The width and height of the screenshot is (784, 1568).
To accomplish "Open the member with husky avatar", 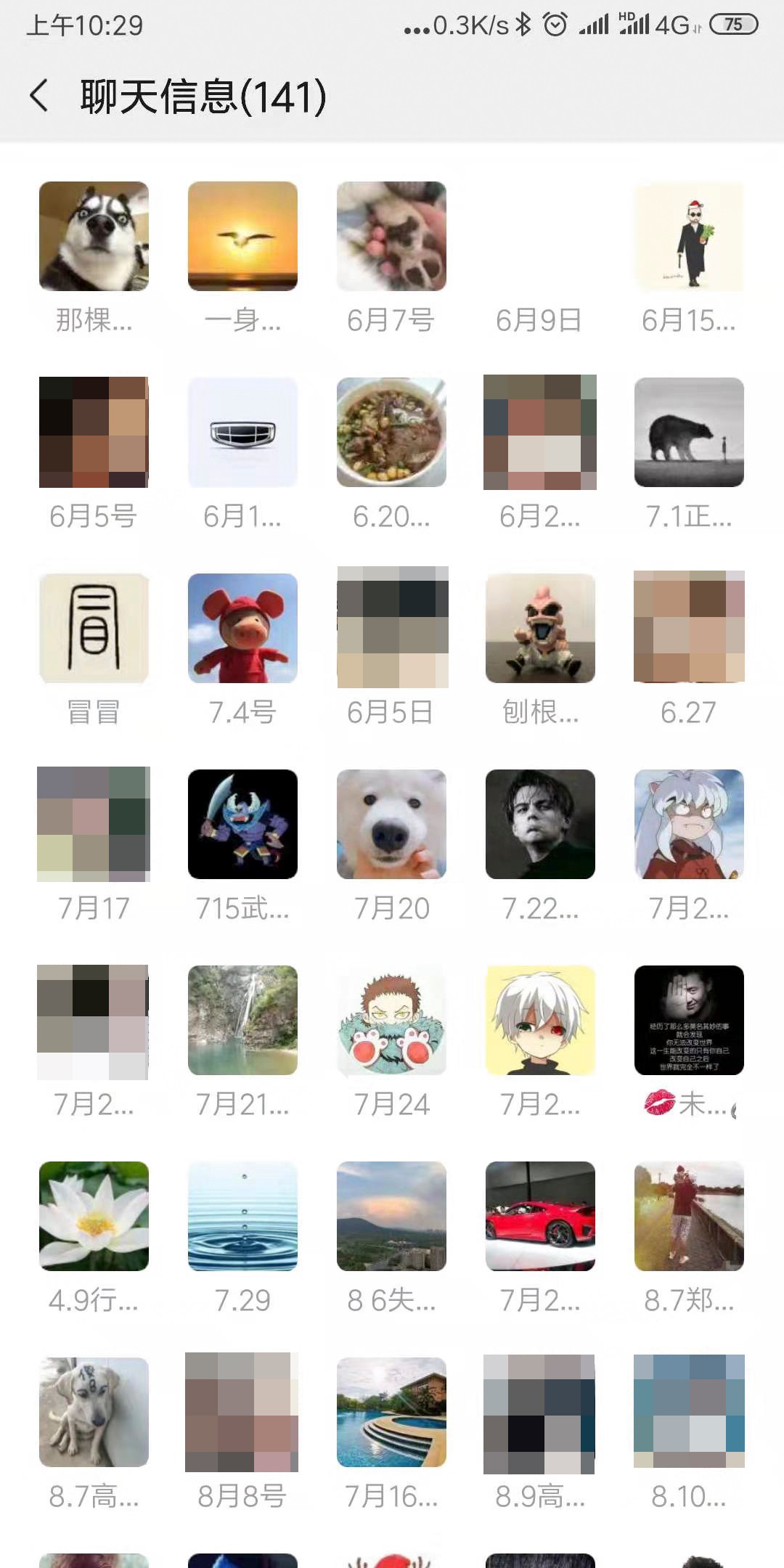I will tap(94, 237).
